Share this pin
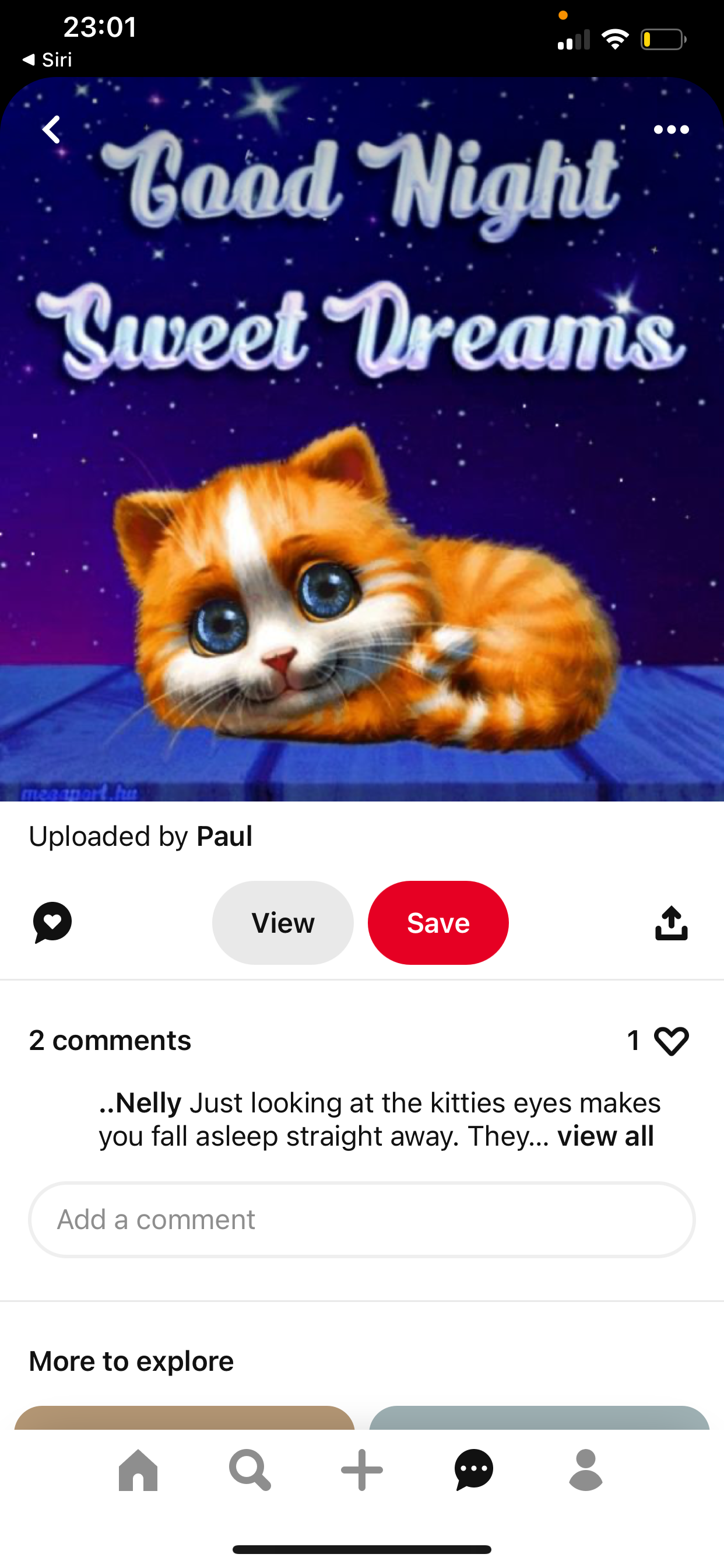Image resolution: width=724 pixels, height=1568 pixels. [x=671, y=923]
